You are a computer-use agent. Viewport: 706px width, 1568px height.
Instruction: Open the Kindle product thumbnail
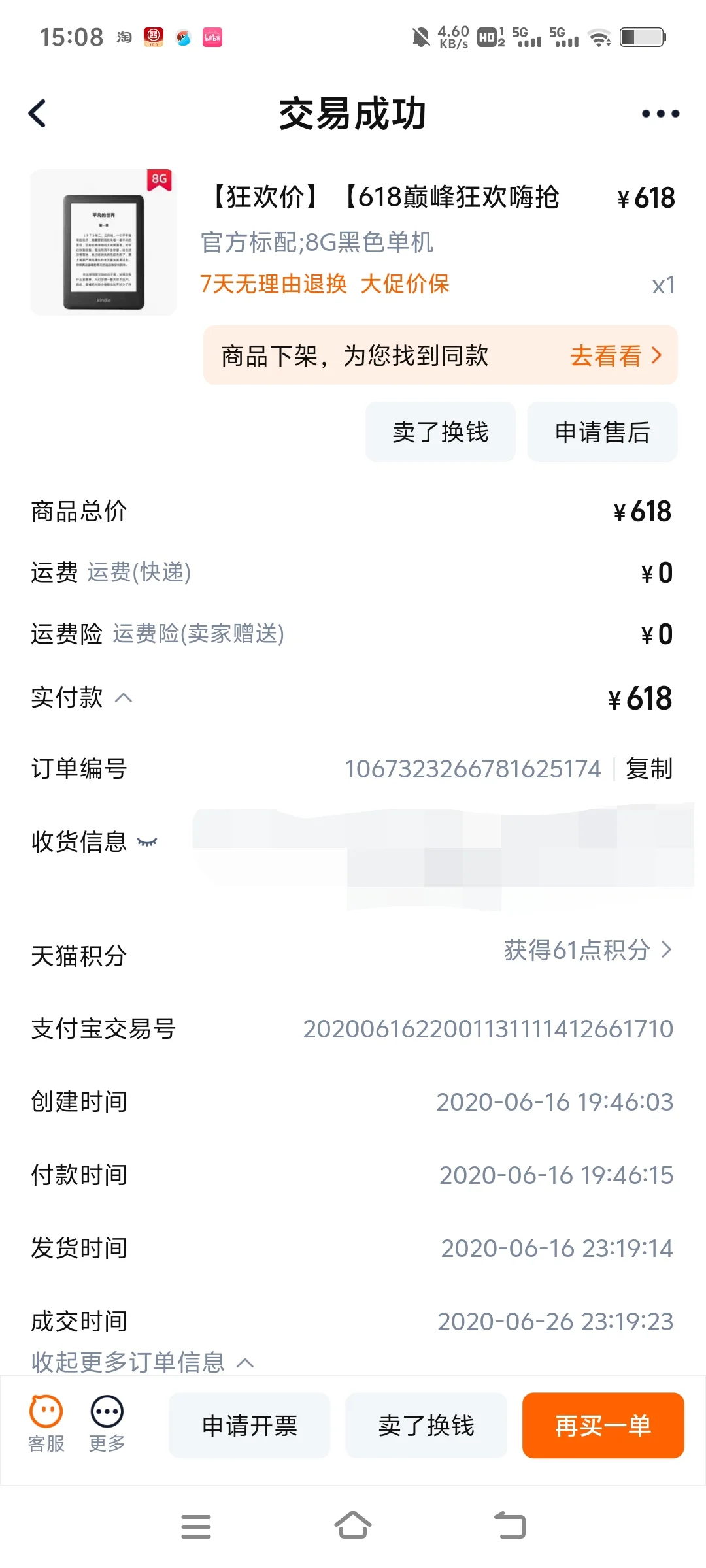tap(103, 242)
